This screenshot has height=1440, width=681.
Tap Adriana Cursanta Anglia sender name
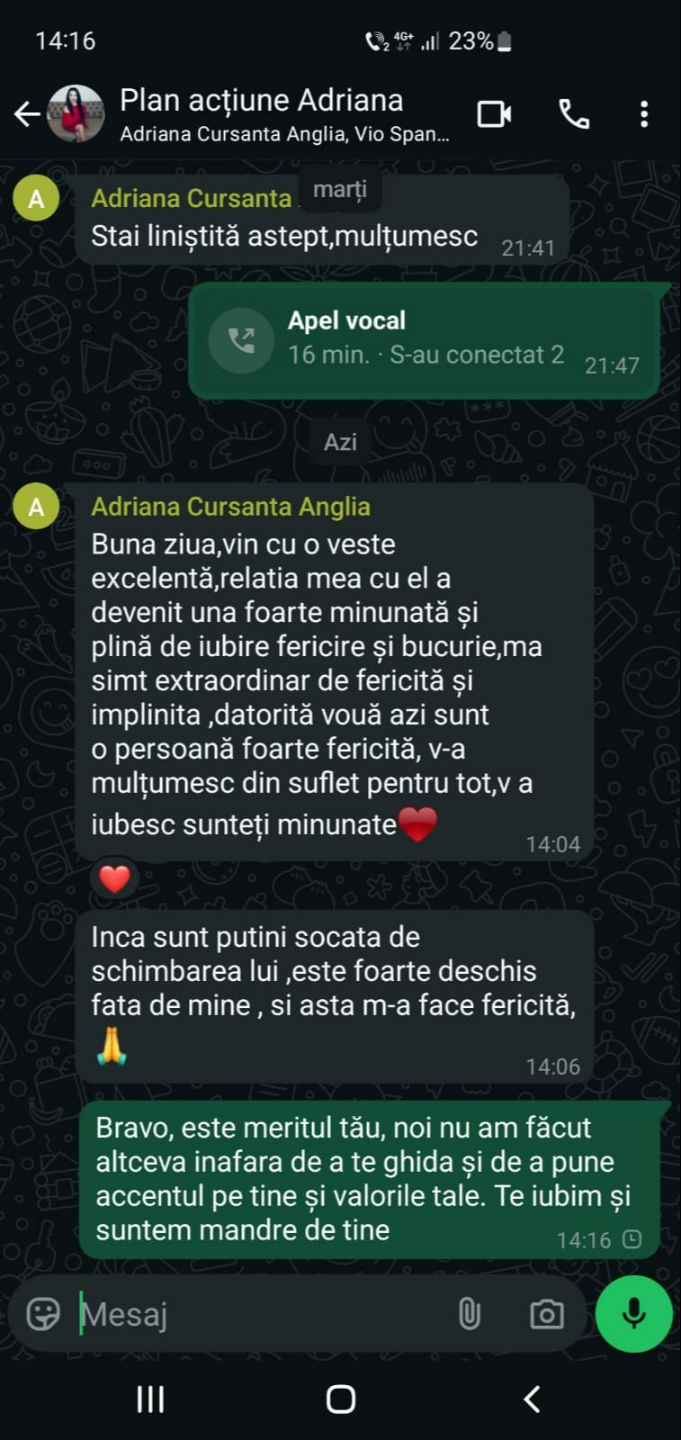[x=230, y=507]
